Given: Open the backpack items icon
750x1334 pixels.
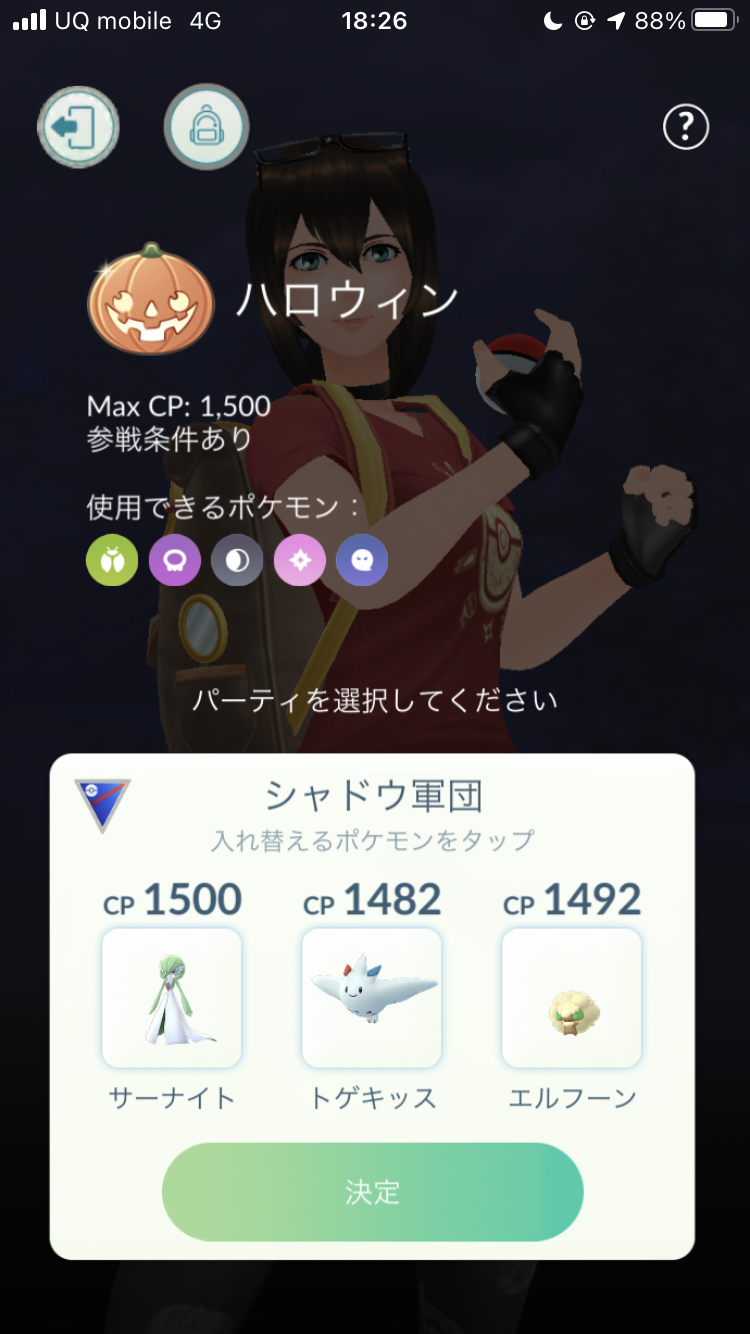Looking at the screenshot, I should click(x=206, y=127).
